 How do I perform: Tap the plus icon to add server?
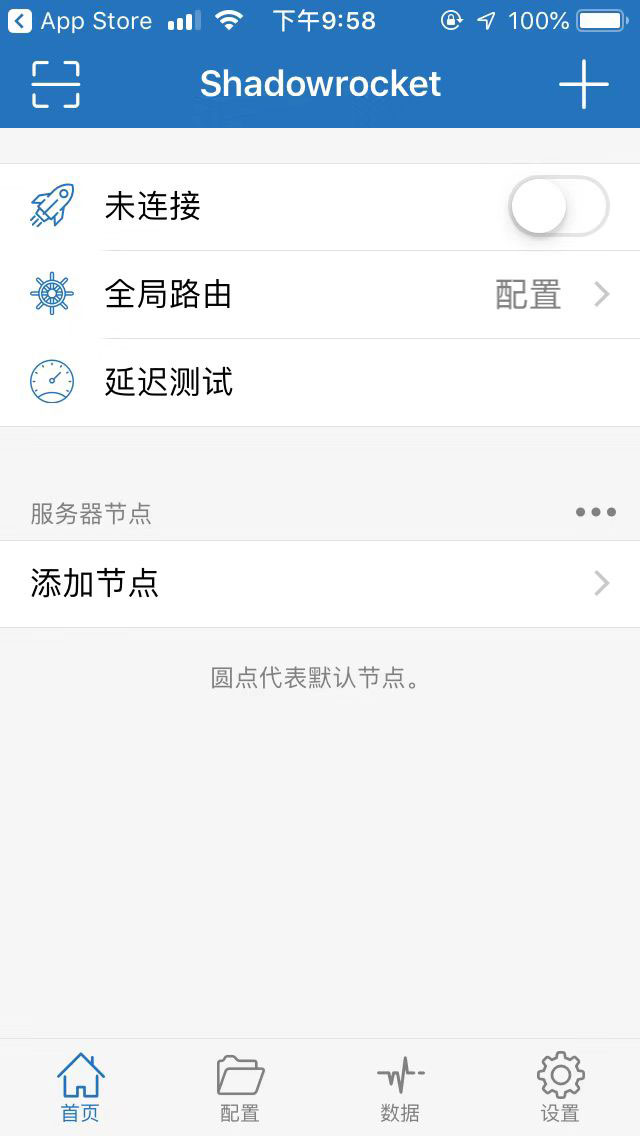[583, 84]
